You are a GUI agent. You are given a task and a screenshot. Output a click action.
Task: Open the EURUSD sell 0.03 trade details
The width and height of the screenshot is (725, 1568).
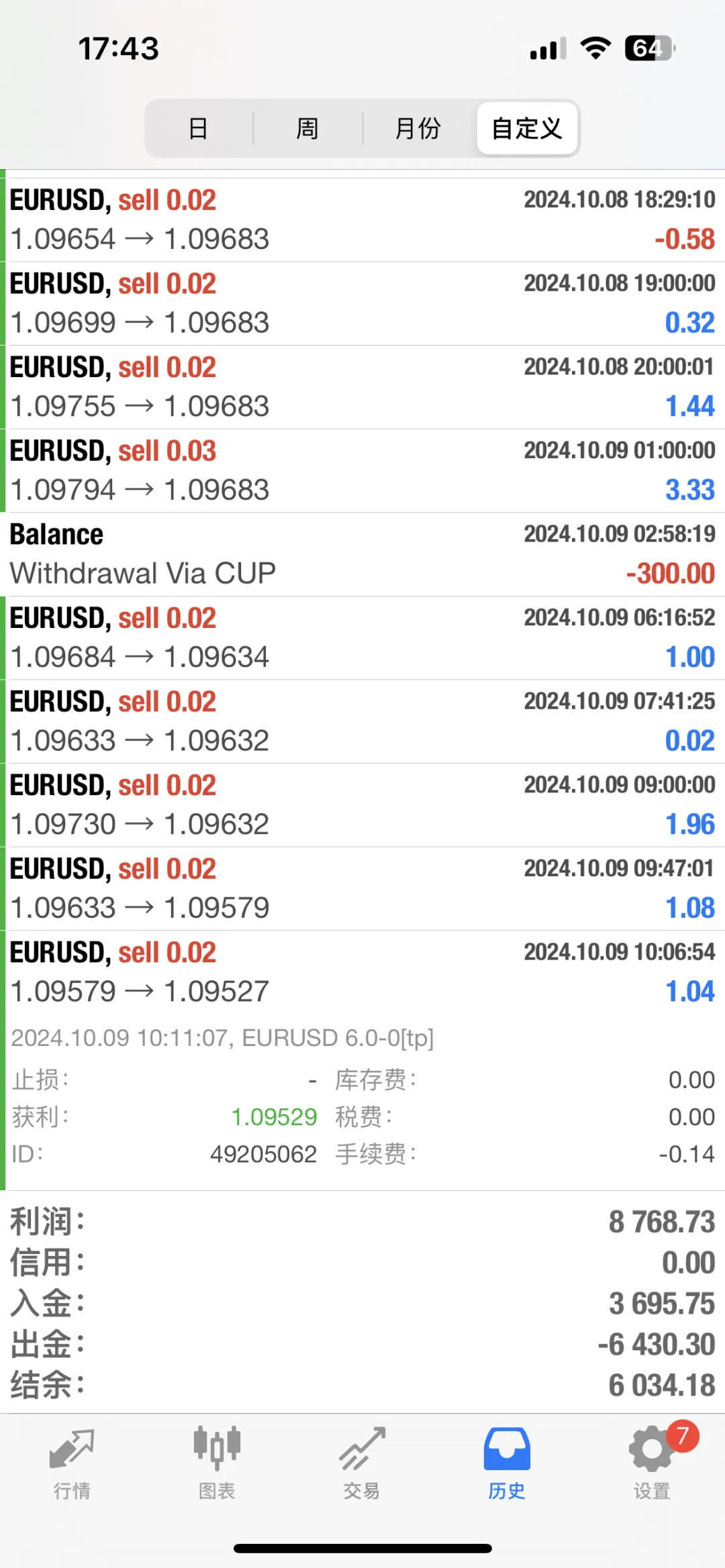(362, 471)
